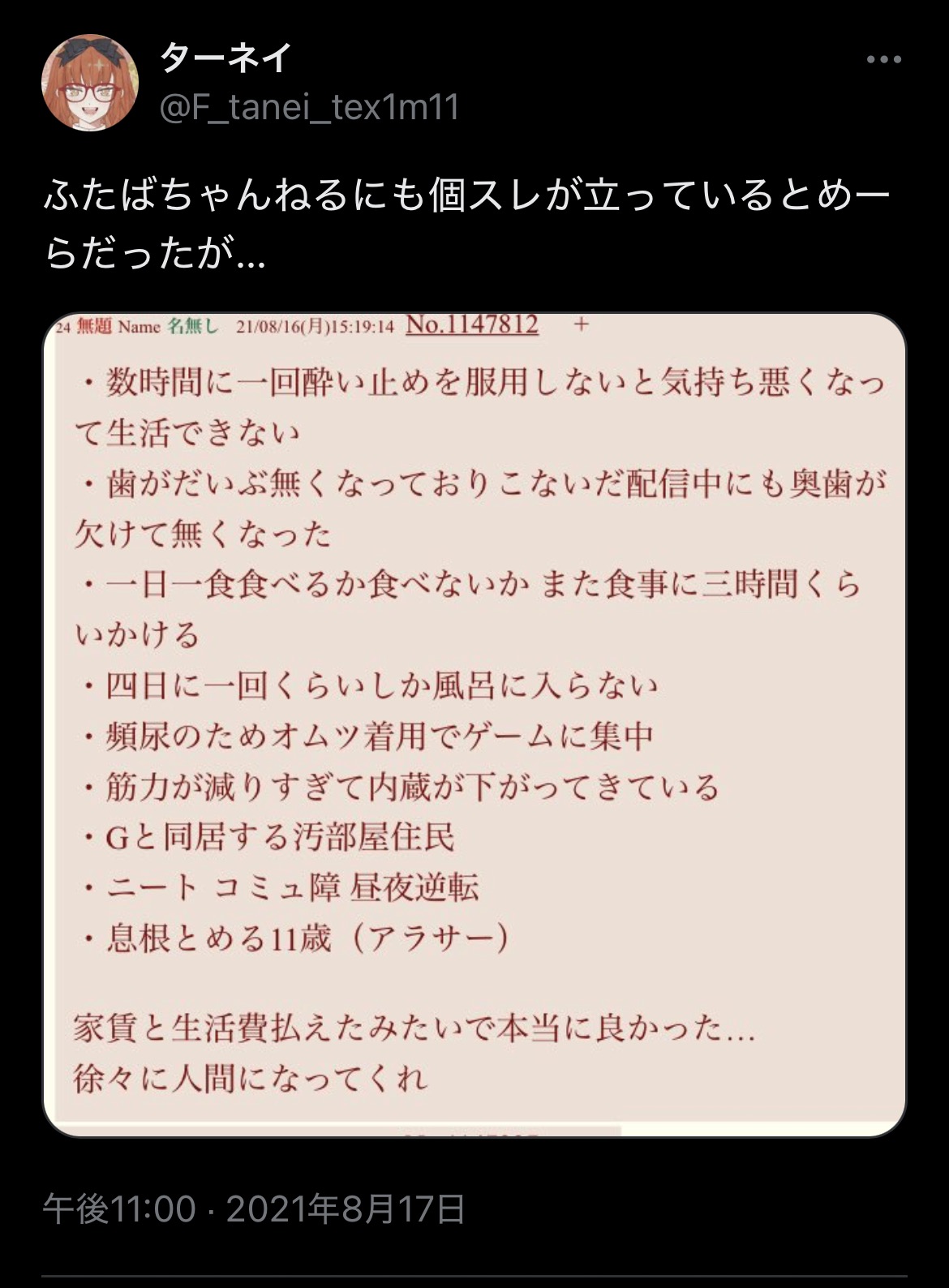Open the @F_tanei_tex1m11 profile
The width and height of the screenshot is (949, 1288).
coord(309,107)
